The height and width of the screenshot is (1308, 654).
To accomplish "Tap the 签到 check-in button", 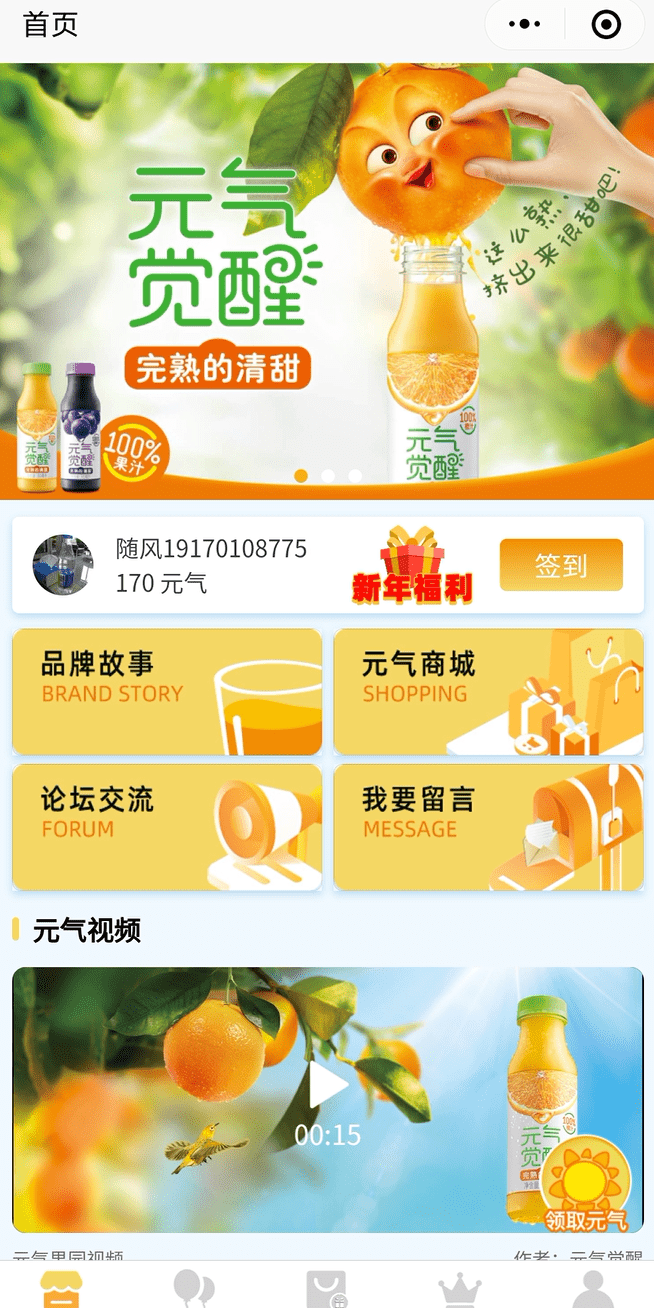I will 561,565.
